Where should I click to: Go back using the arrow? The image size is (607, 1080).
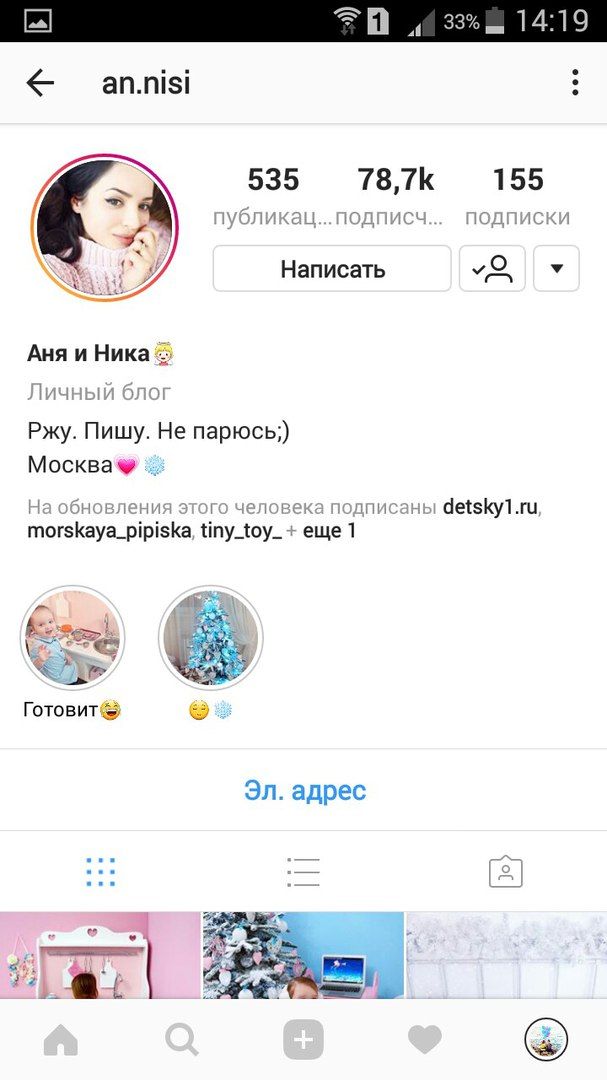(40, 83)
